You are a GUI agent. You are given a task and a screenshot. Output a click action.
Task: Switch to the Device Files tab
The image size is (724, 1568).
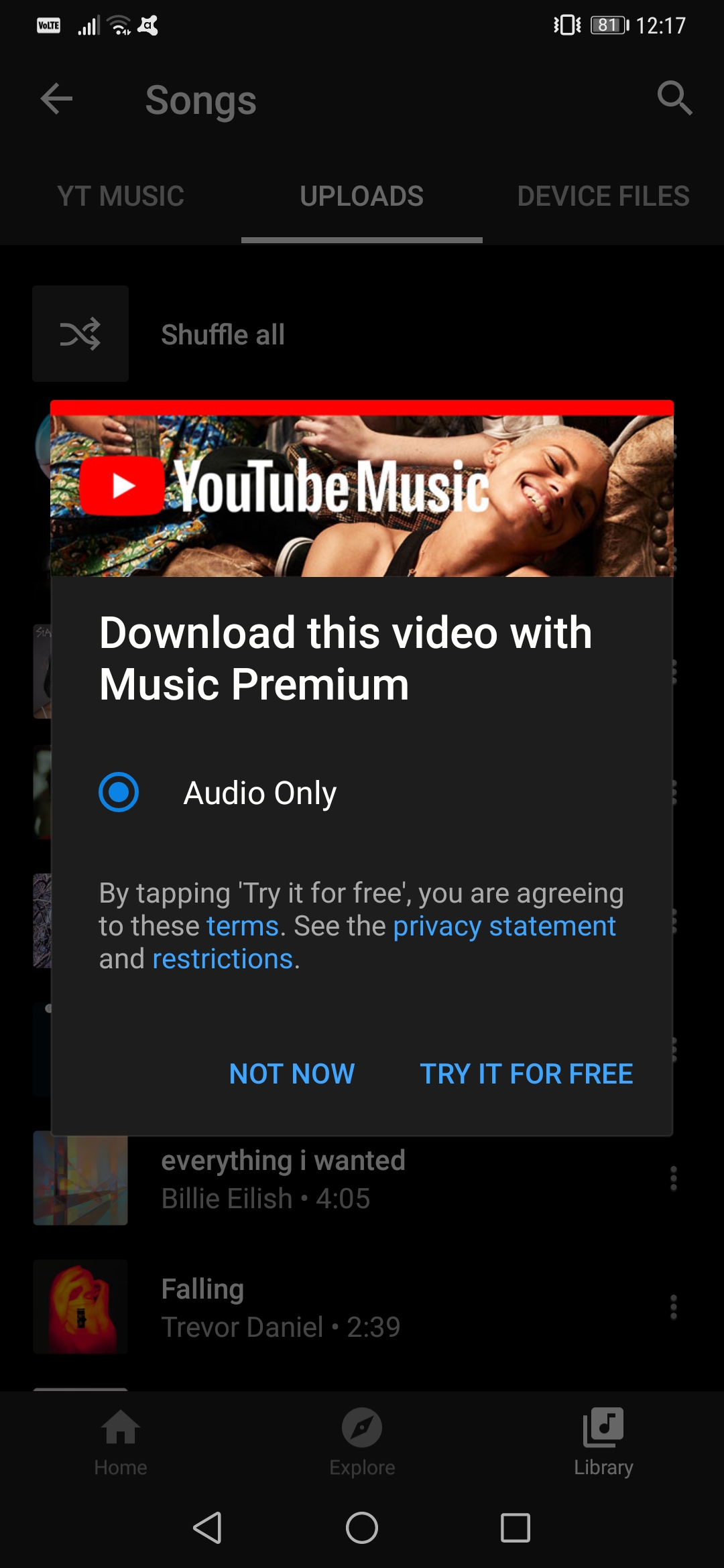point(603,196)
